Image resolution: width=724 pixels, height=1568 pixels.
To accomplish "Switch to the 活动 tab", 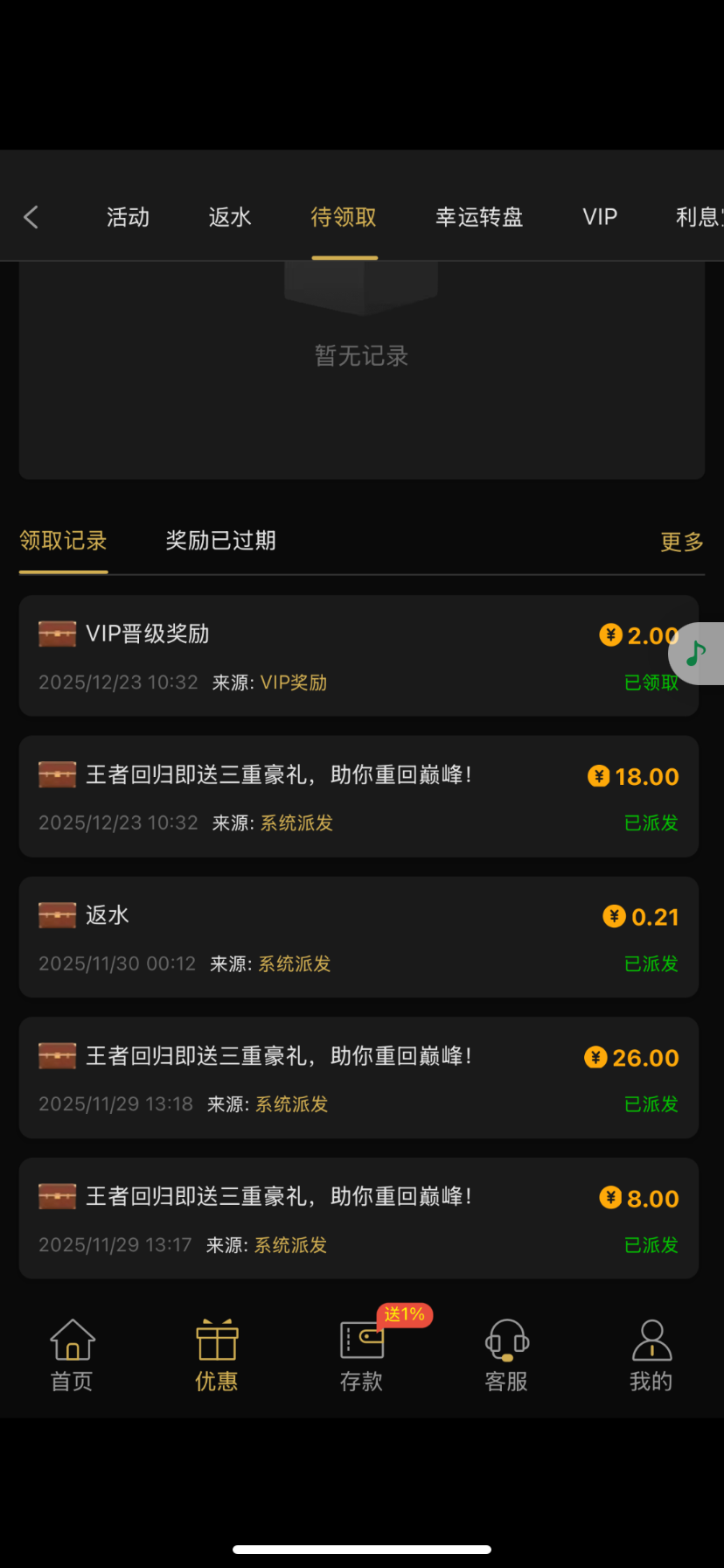I will click(x=128, y=217).
